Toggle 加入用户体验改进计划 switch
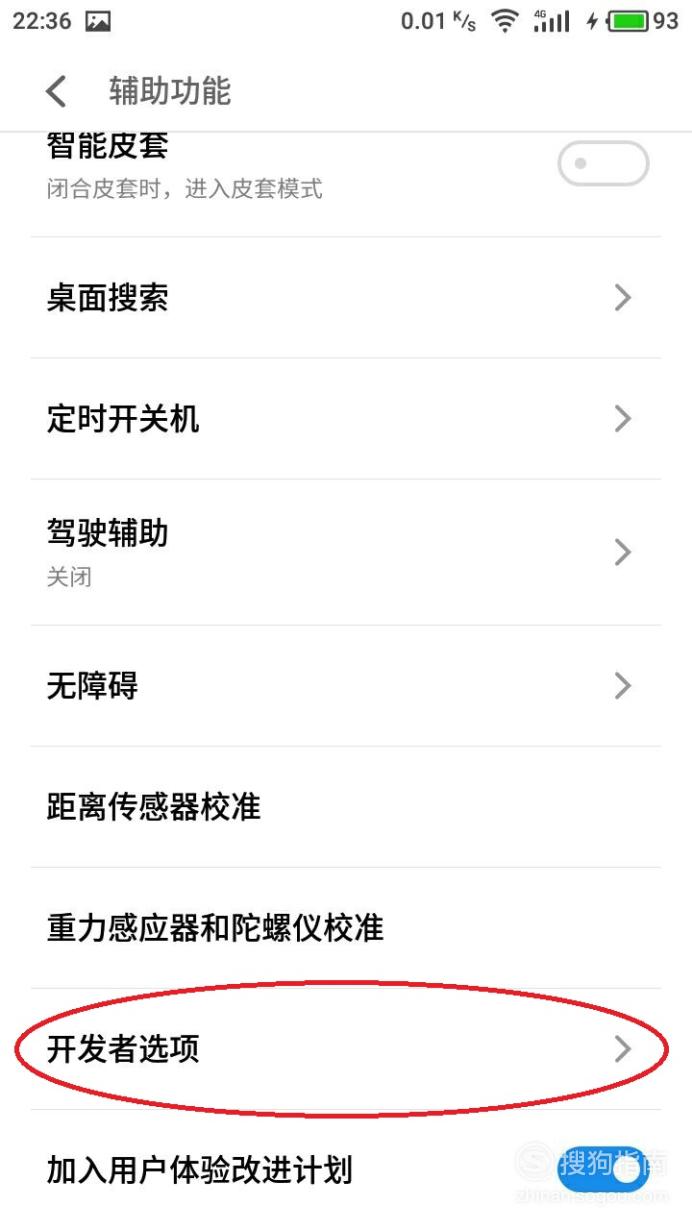The height and width of the screenshot is (1230, 692). click(603, 1170)
